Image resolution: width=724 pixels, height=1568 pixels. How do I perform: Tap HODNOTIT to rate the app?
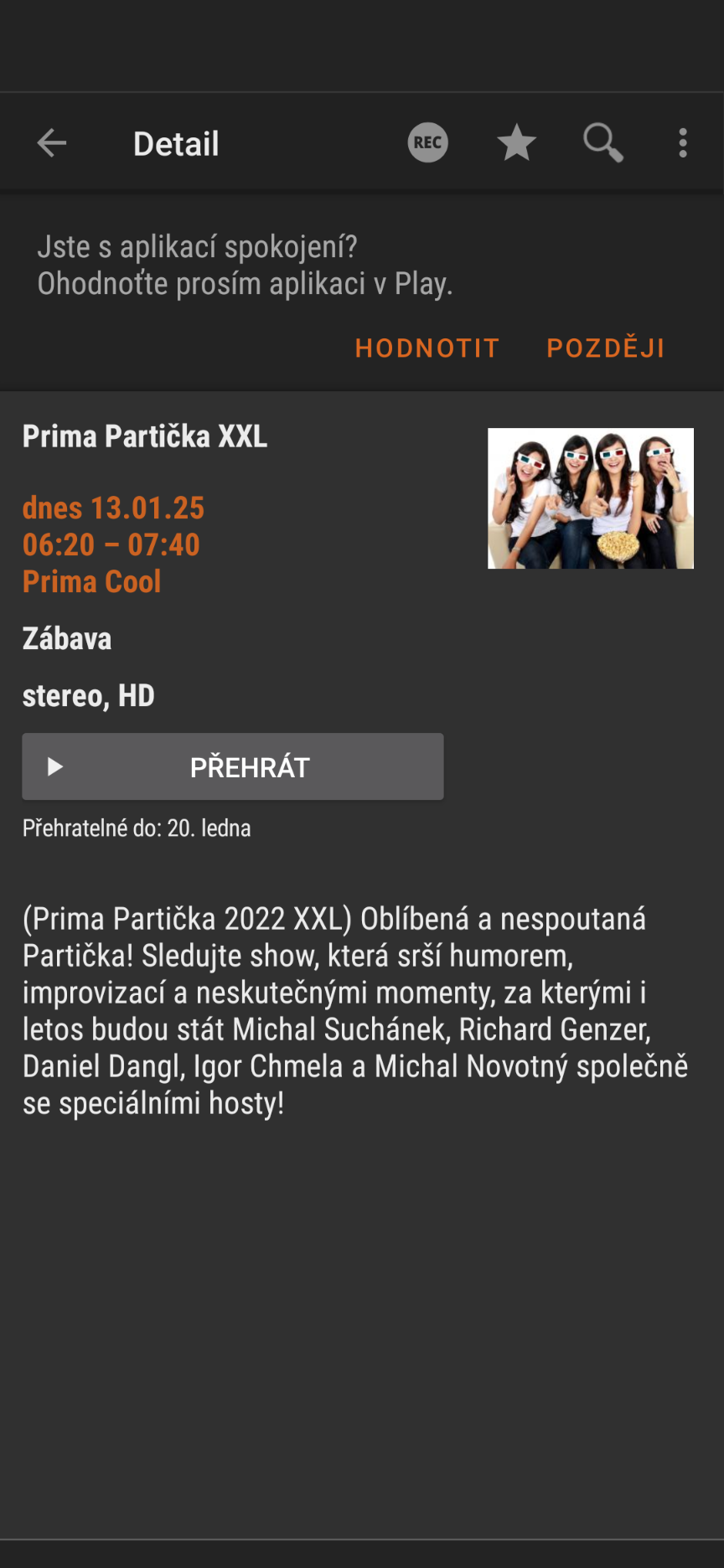[427, 348]
